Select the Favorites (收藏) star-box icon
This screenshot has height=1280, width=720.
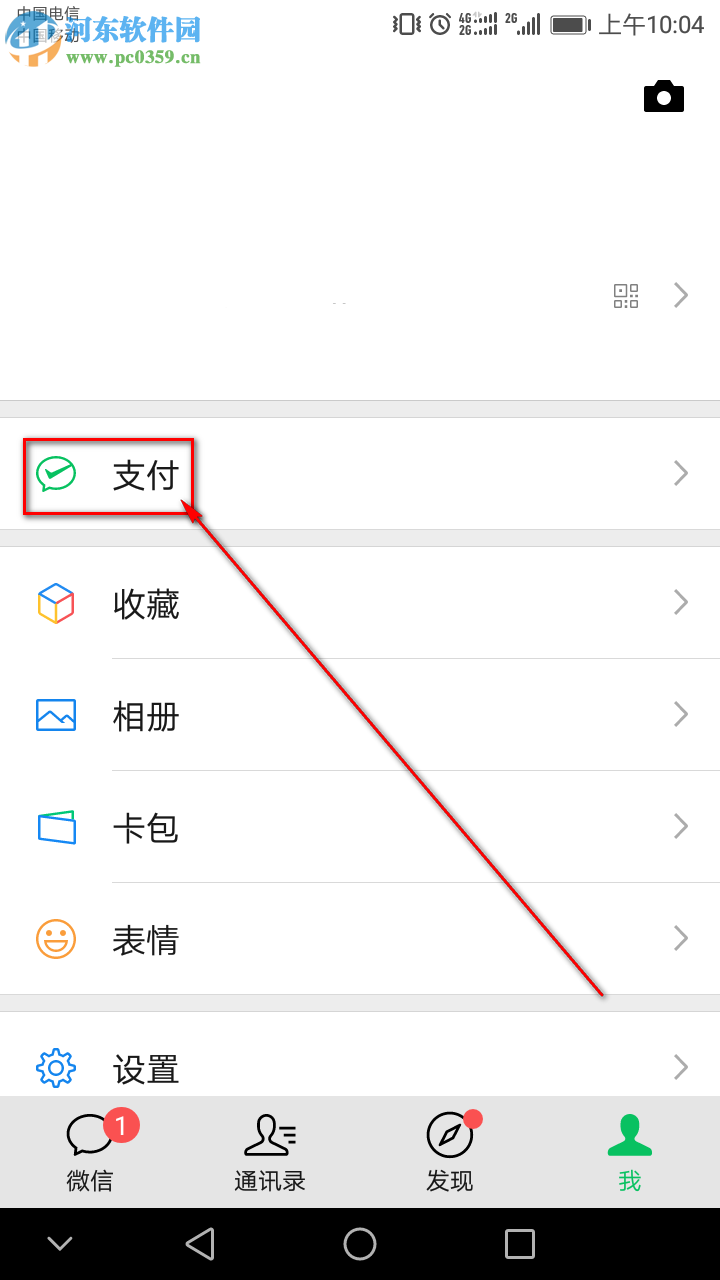56,603
